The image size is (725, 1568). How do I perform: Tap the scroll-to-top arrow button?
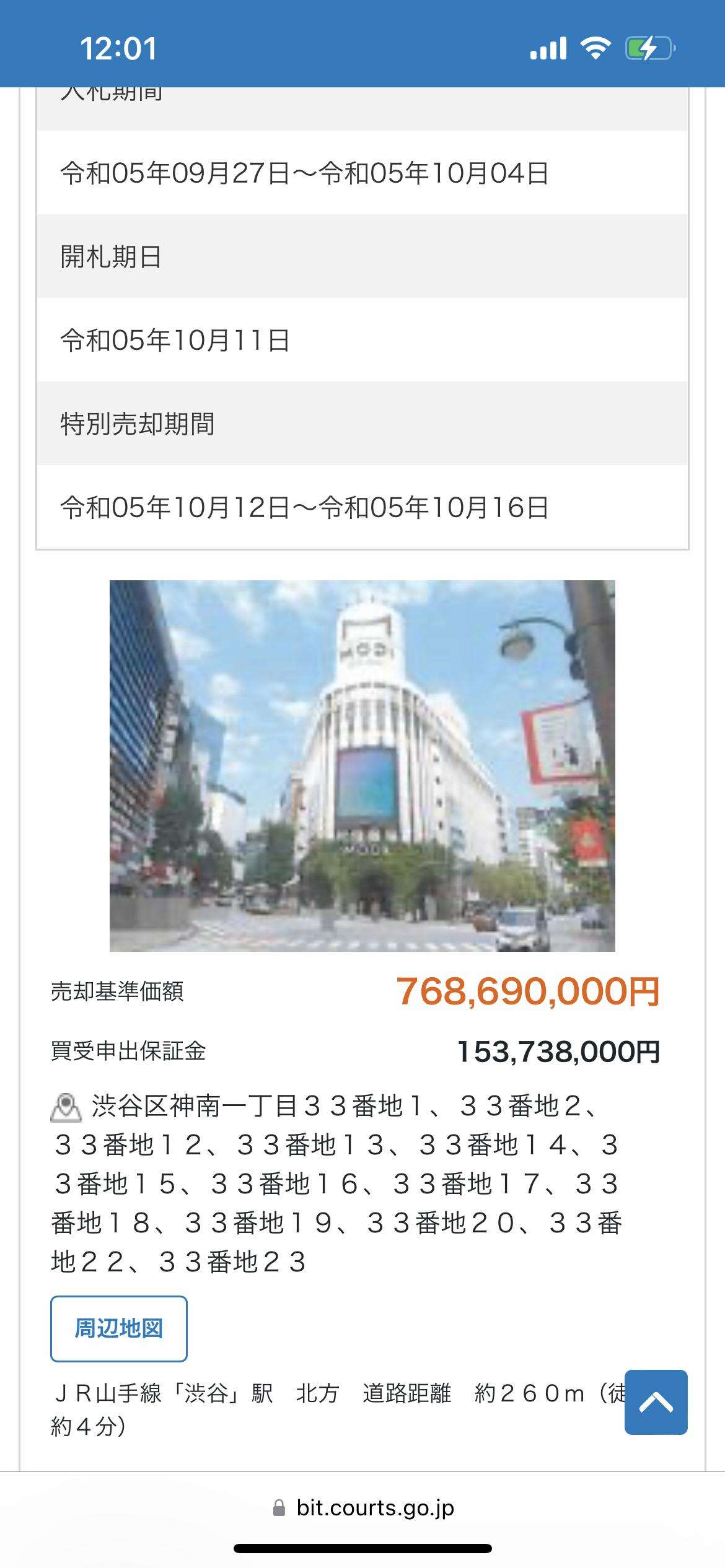[x=656, y=1402]
